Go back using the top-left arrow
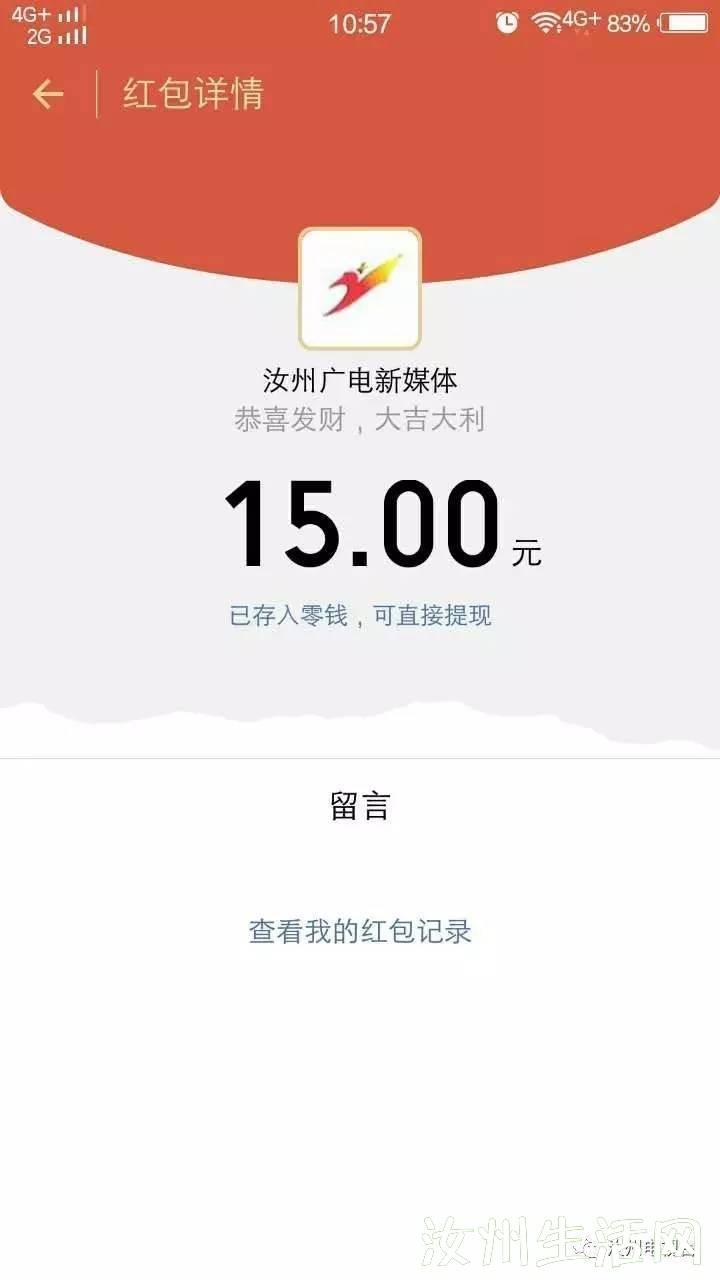The height and width of the screenshot is (1280, 720). [x=47, y=94]
